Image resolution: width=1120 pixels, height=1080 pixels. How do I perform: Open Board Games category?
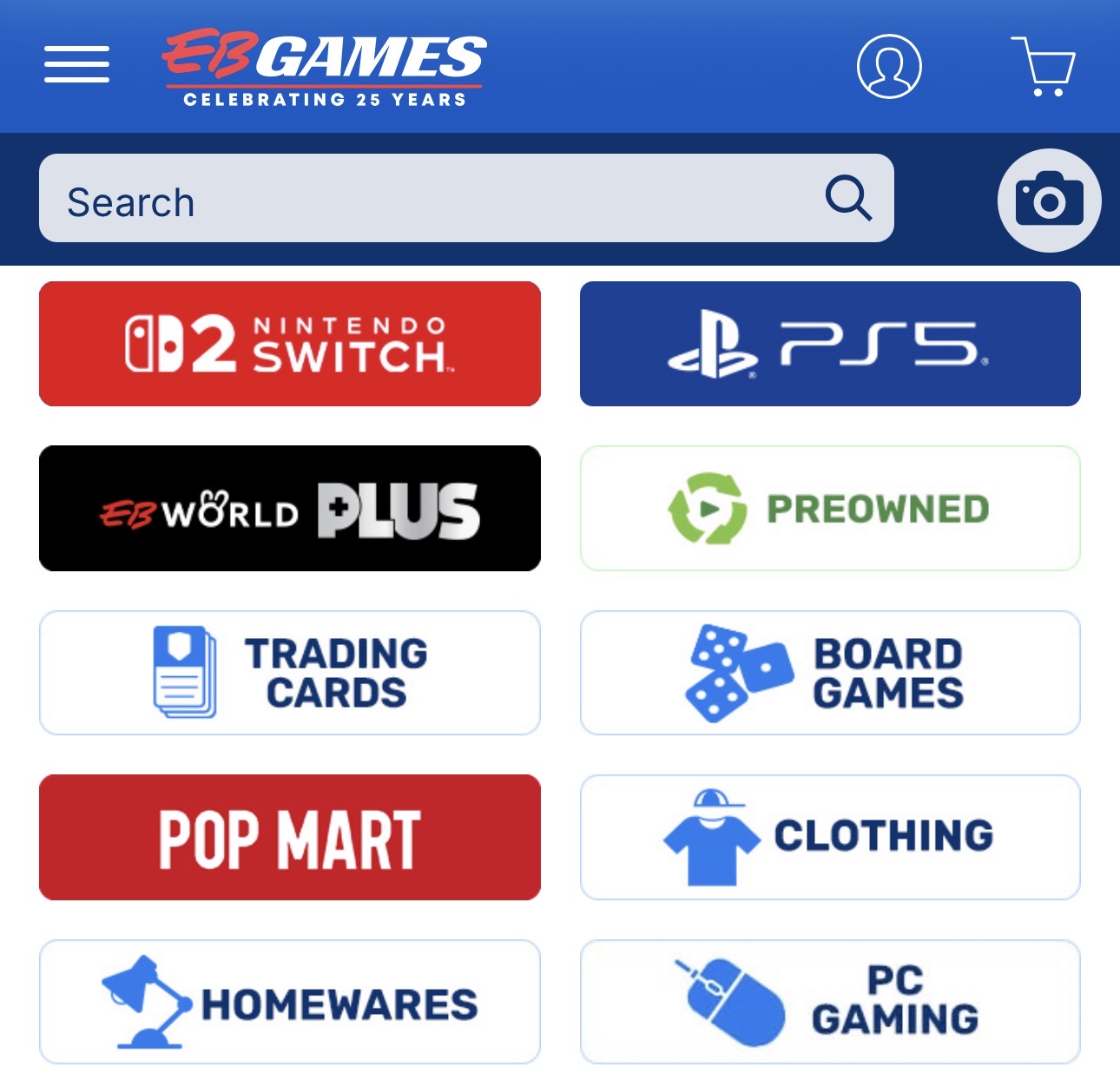tap(830, 674)
